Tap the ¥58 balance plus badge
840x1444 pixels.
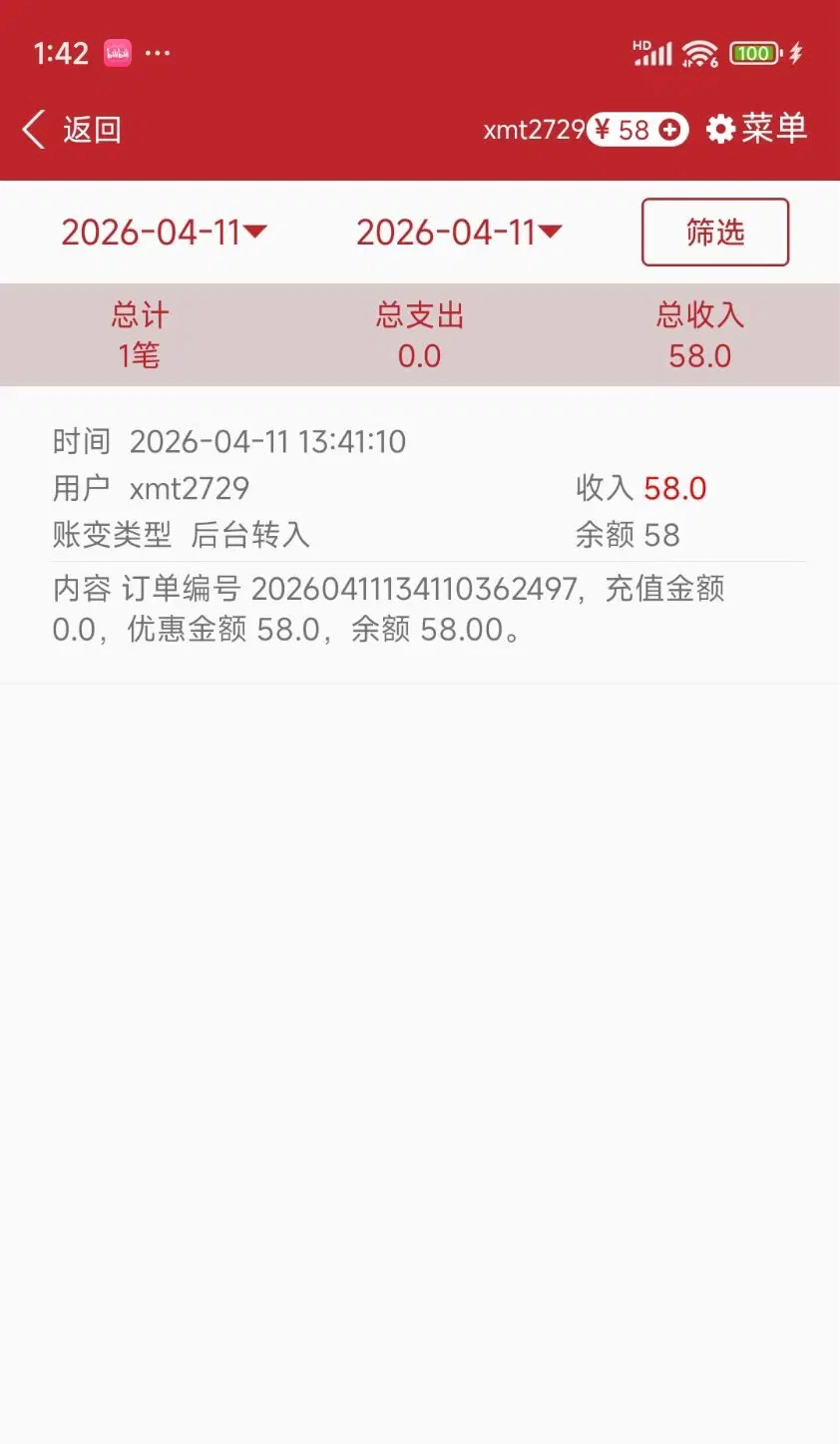[637, 130]
